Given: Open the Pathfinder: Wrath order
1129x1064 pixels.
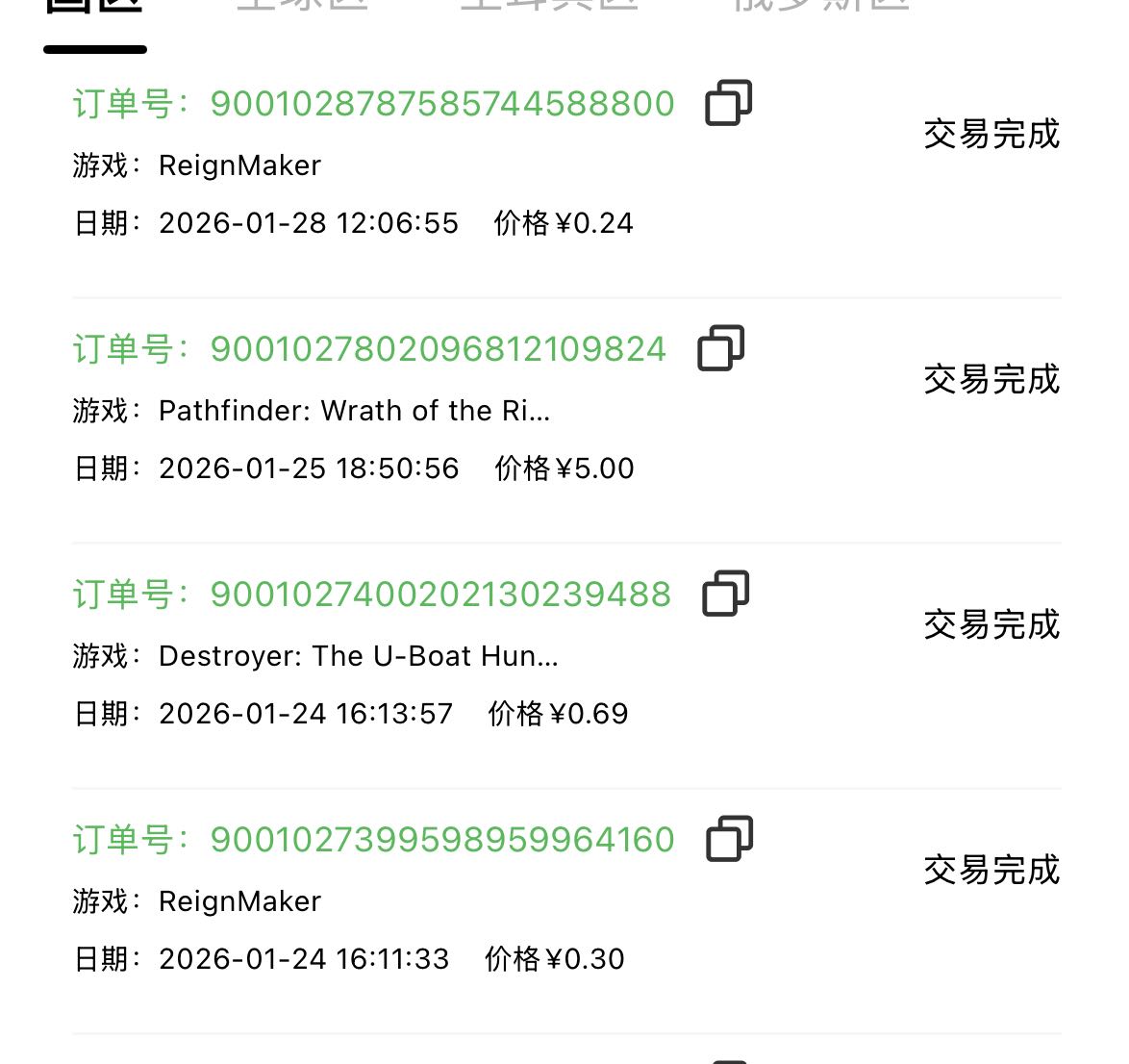Looking at the screenshot, I should (x=354, y=411).
